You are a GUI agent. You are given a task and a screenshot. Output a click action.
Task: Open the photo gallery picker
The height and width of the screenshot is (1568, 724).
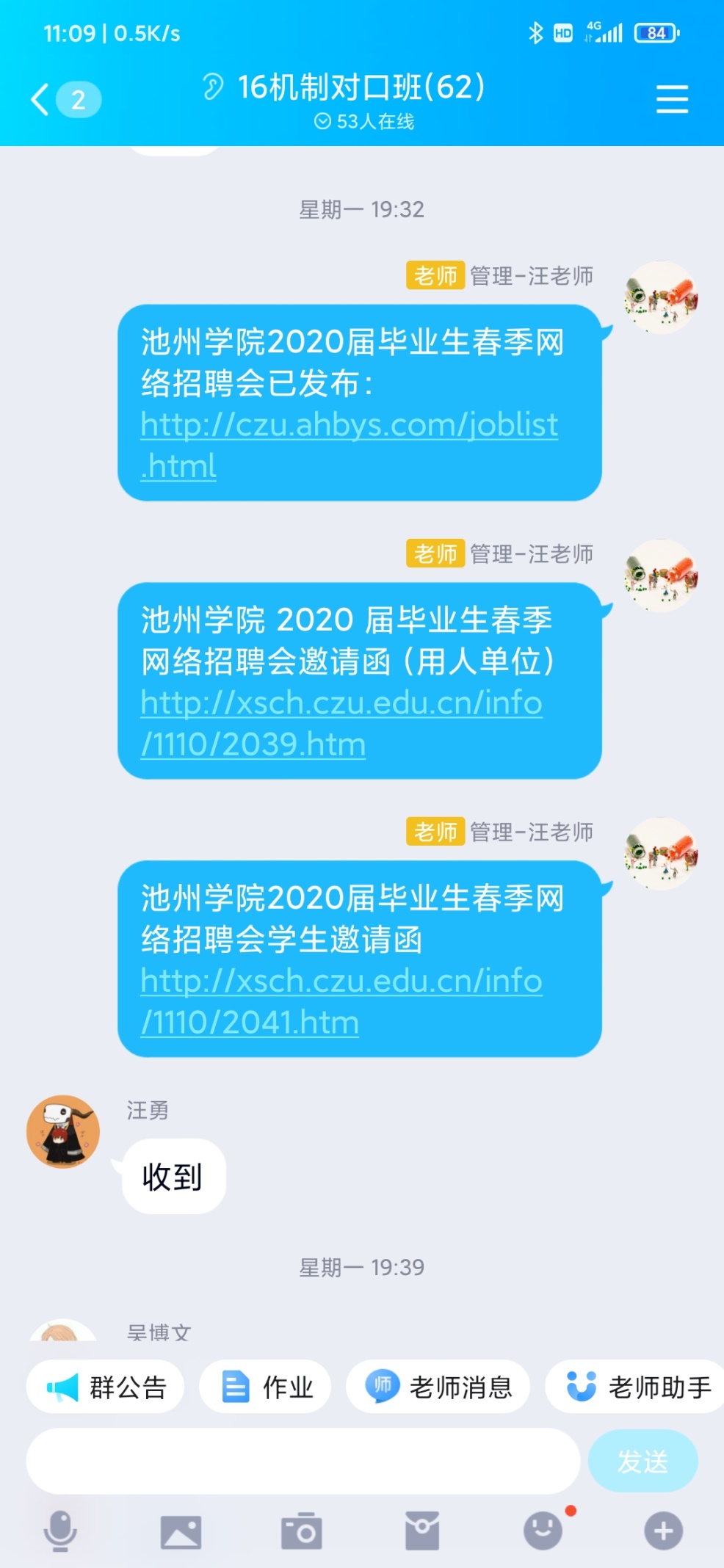(x=181, y=1531)
